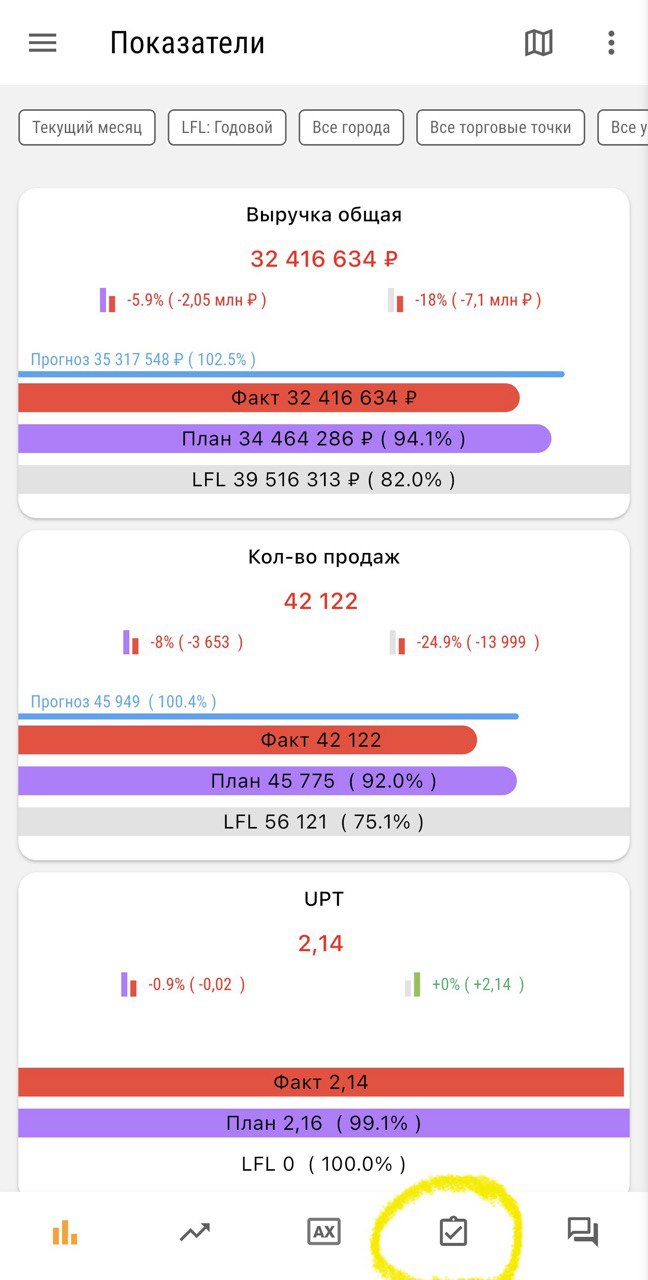Image resolution: width=648 pixels, height=1280 pixels.
Task: Switch to the bar chart indicators tab
Action: (65, 1233)
